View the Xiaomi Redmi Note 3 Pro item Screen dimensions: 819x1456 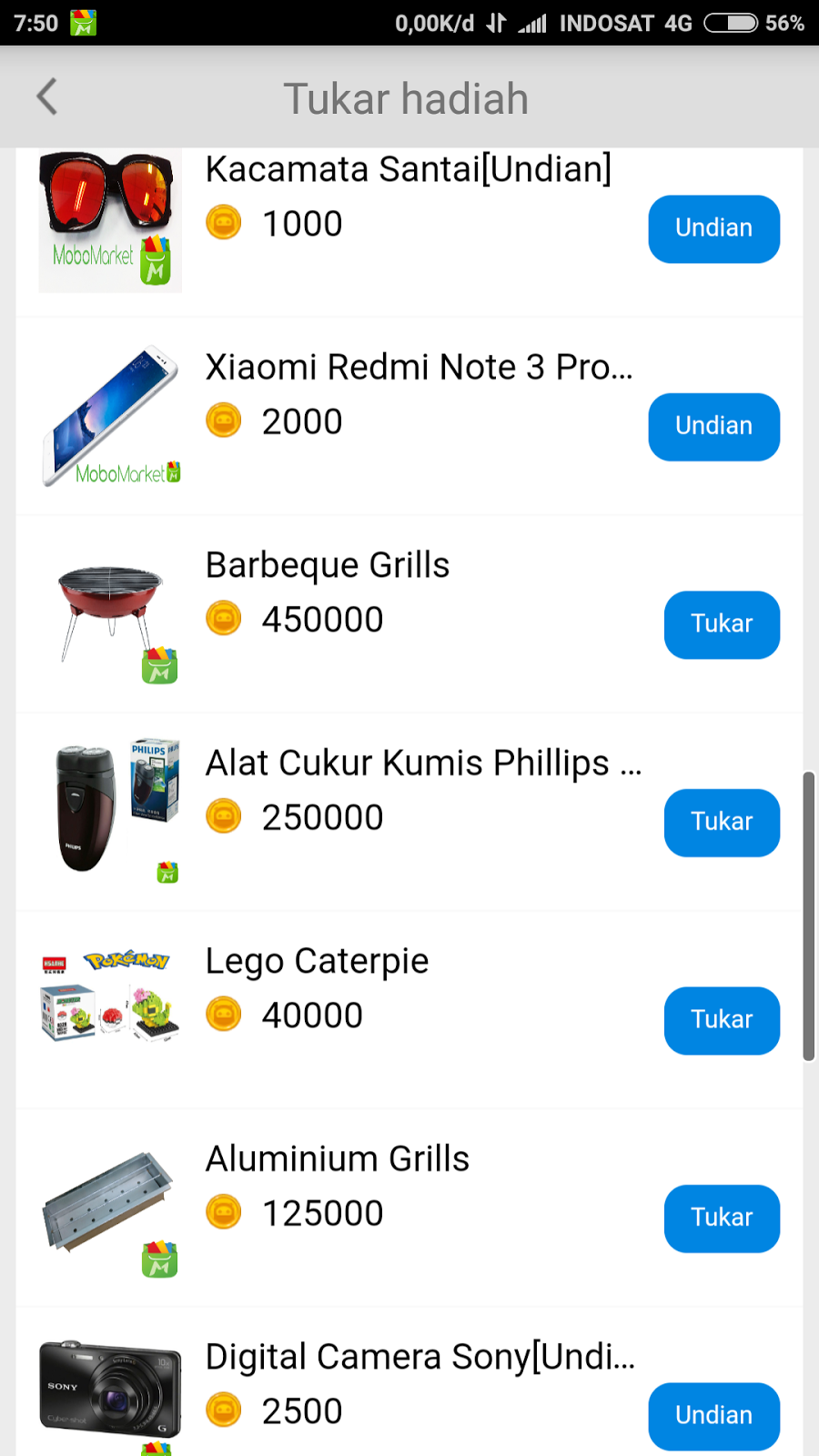point(110,417)
